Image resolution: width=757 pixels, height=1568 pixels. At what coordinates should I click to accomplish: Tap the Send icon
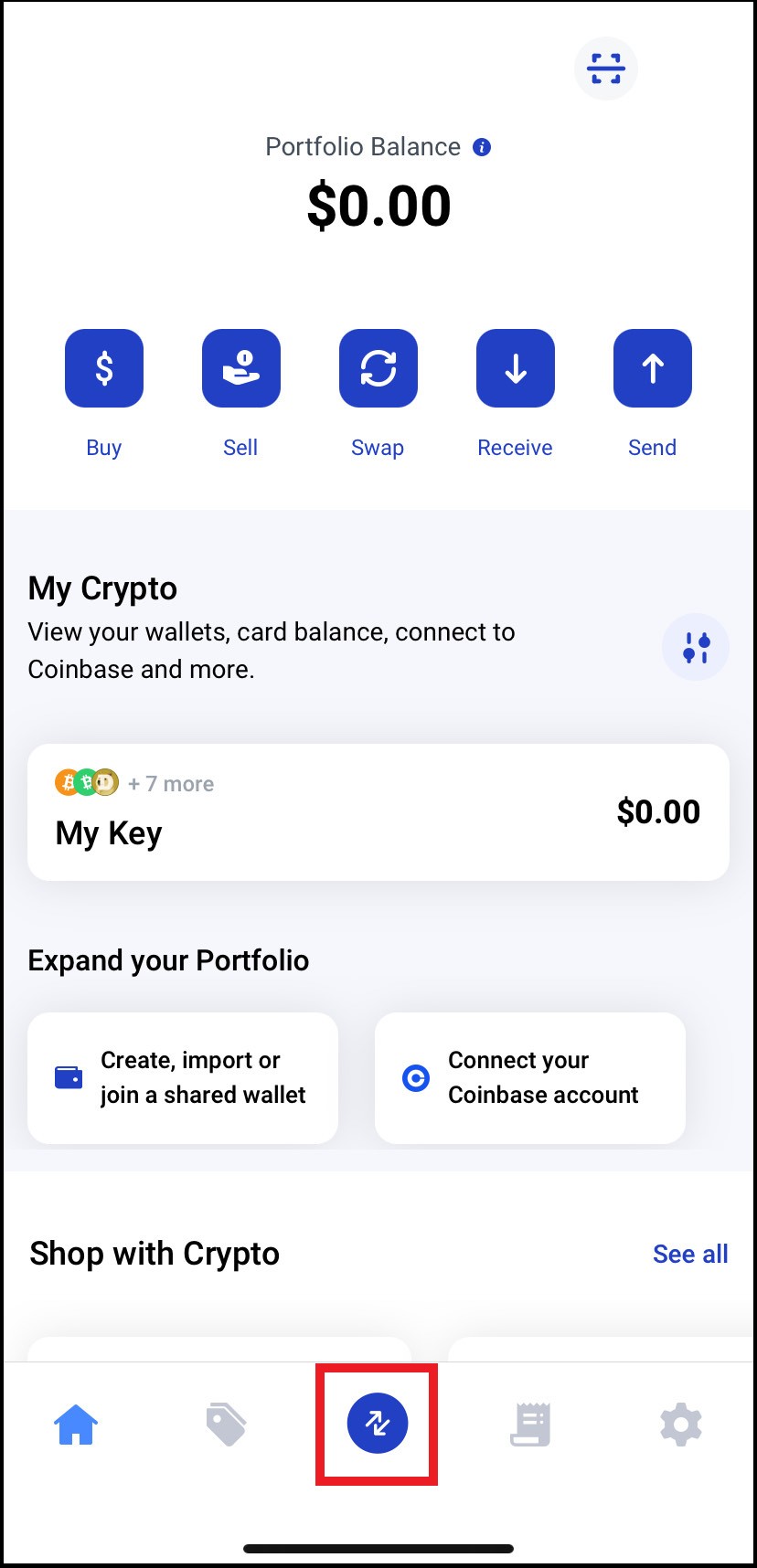(x=652, y=368)
